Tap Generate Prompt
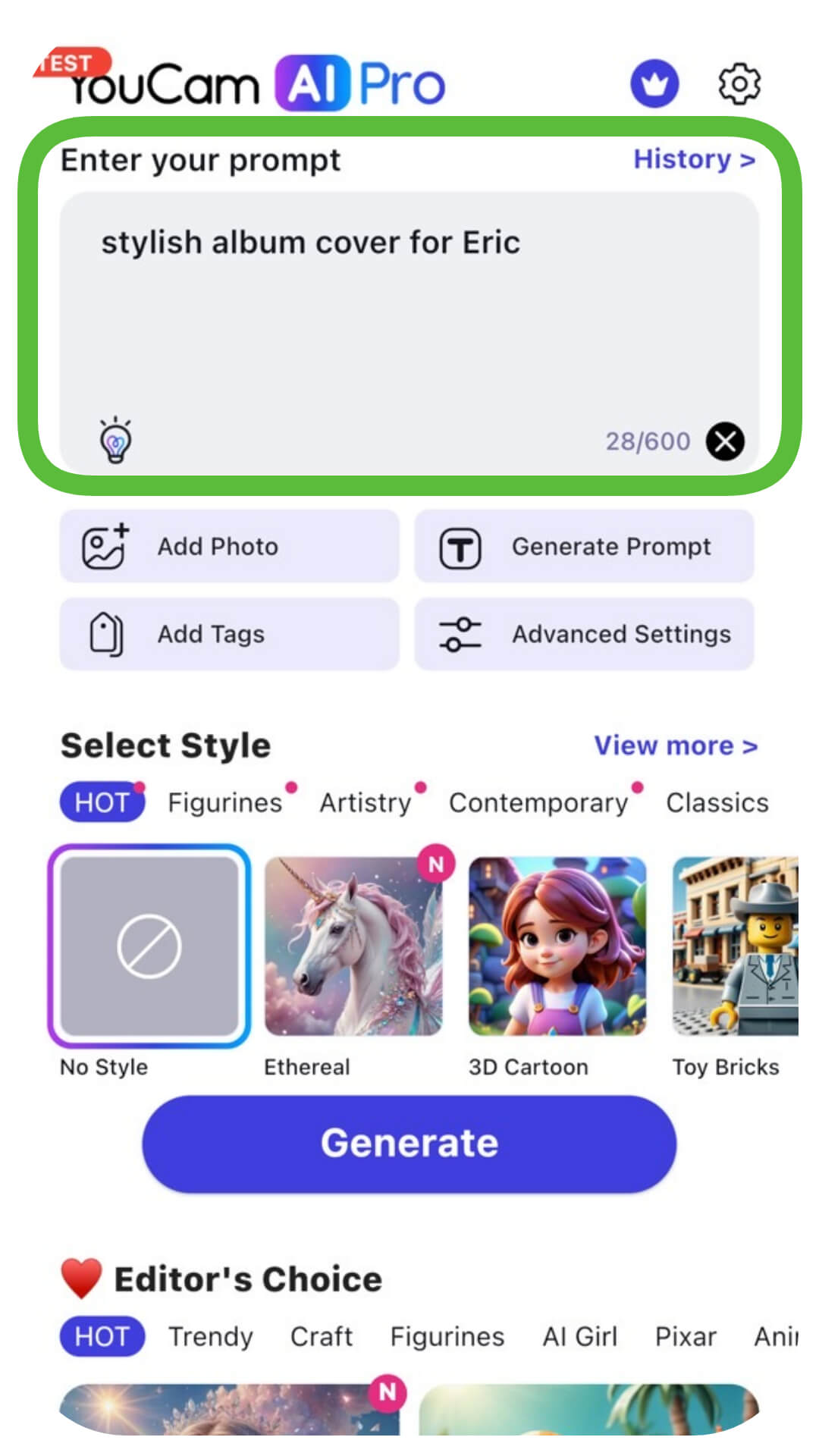Viewport: 819px width, 1456px height. (584, 547)
